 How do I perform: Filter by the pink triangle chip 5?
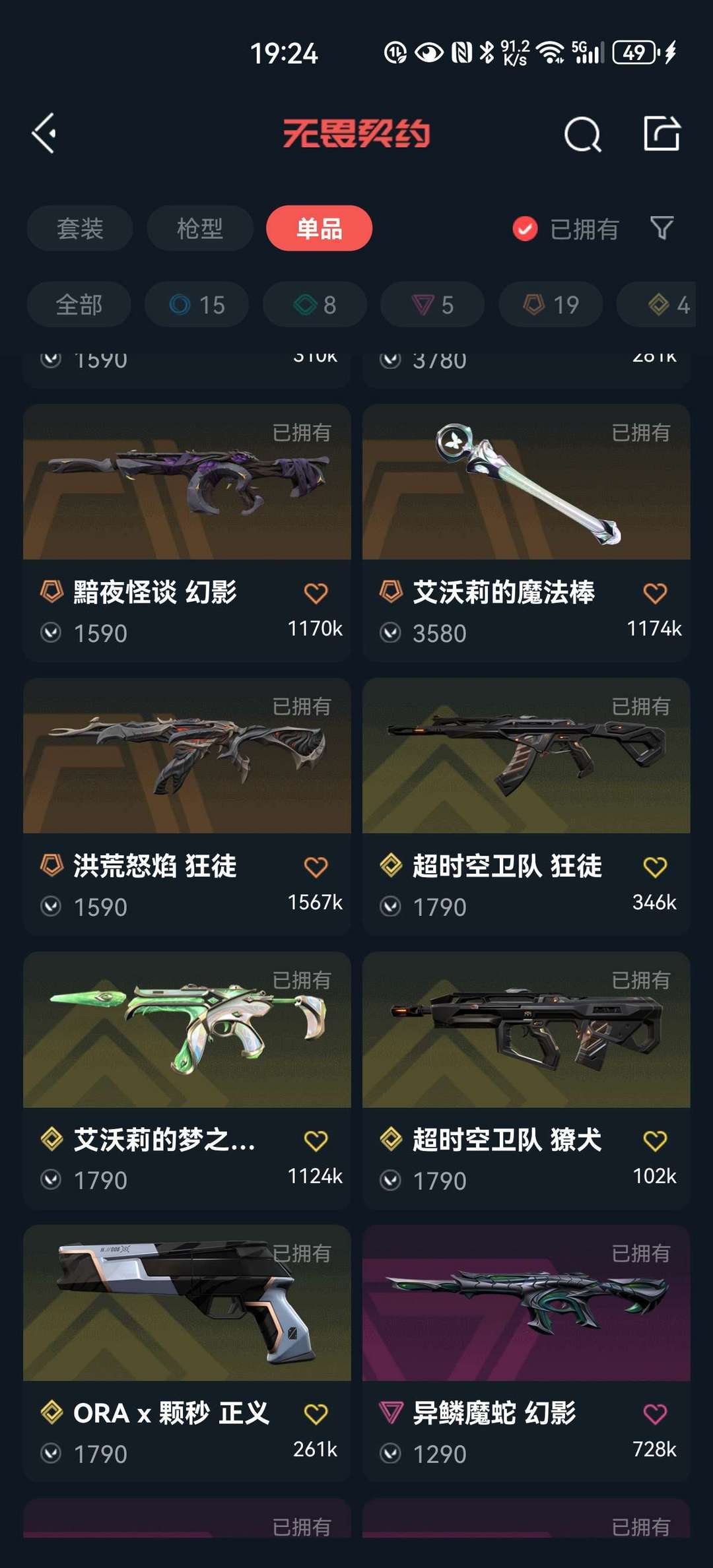[432, 304]
